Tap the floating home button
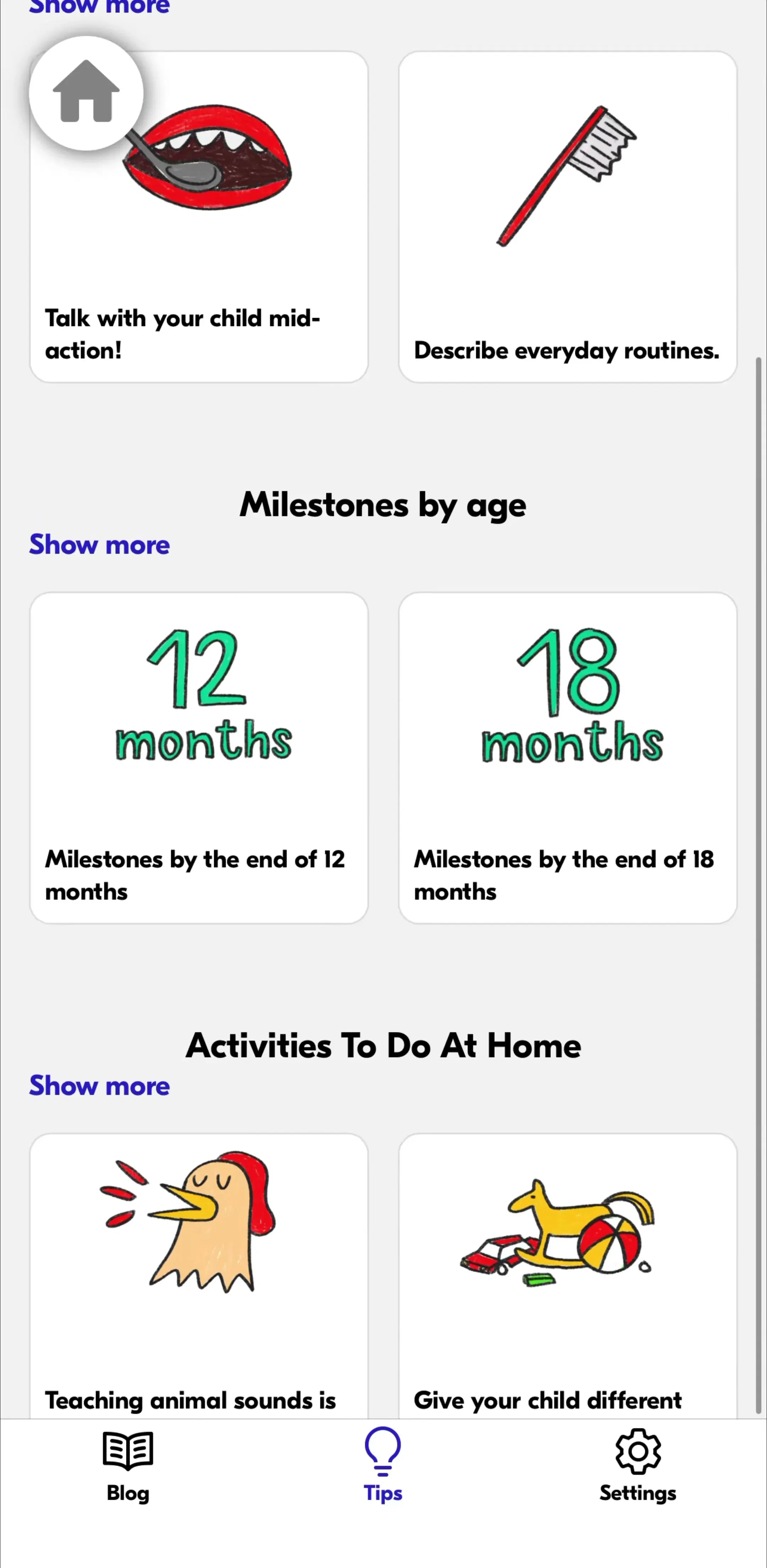This screenshot has width=767, height=1568. pyautogui.click(x=86, y=92)
